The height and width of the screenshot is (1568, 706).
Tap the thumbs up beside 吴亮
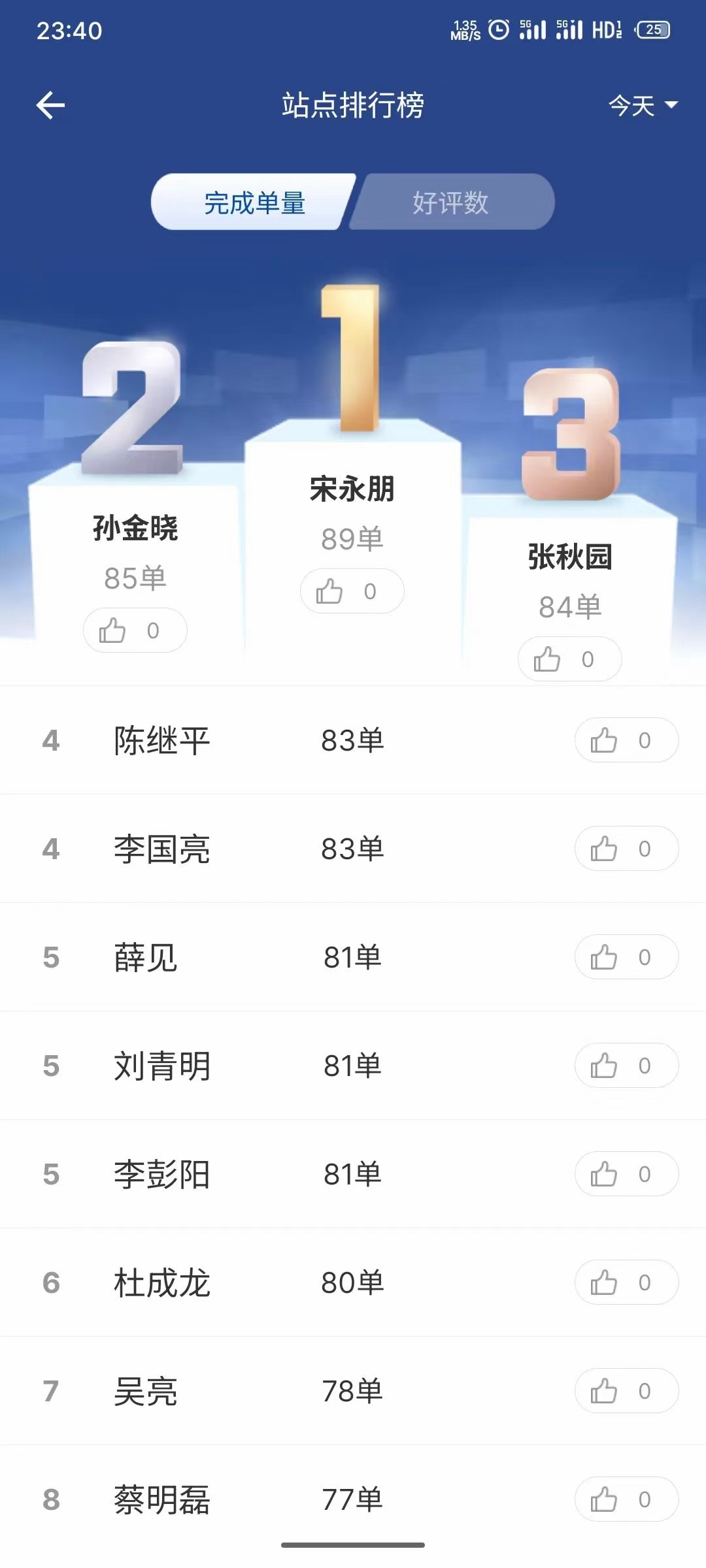(x=626, y=1391)
